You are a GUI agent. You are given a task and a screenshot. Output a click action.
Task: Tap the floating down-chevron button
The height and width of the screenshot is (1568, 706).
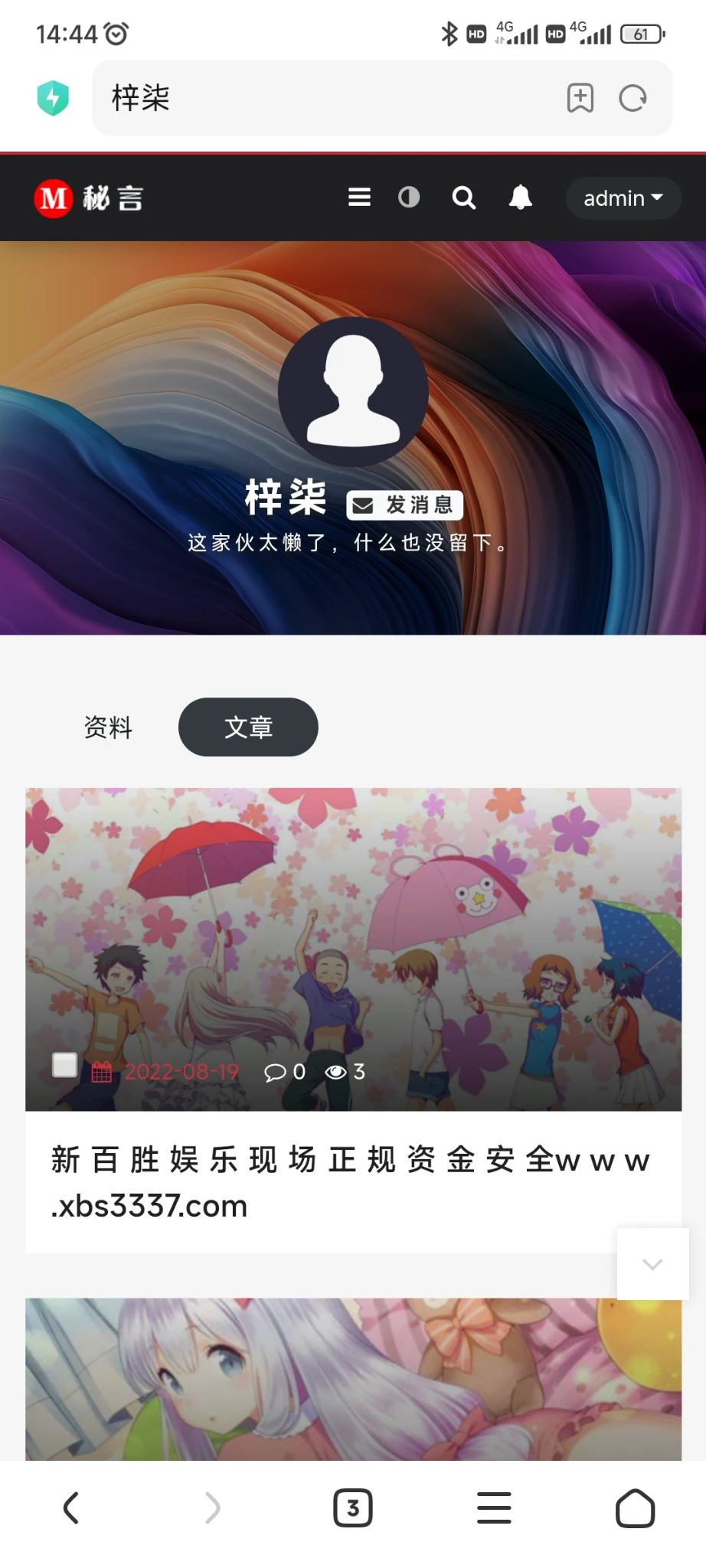(652, 1264)
